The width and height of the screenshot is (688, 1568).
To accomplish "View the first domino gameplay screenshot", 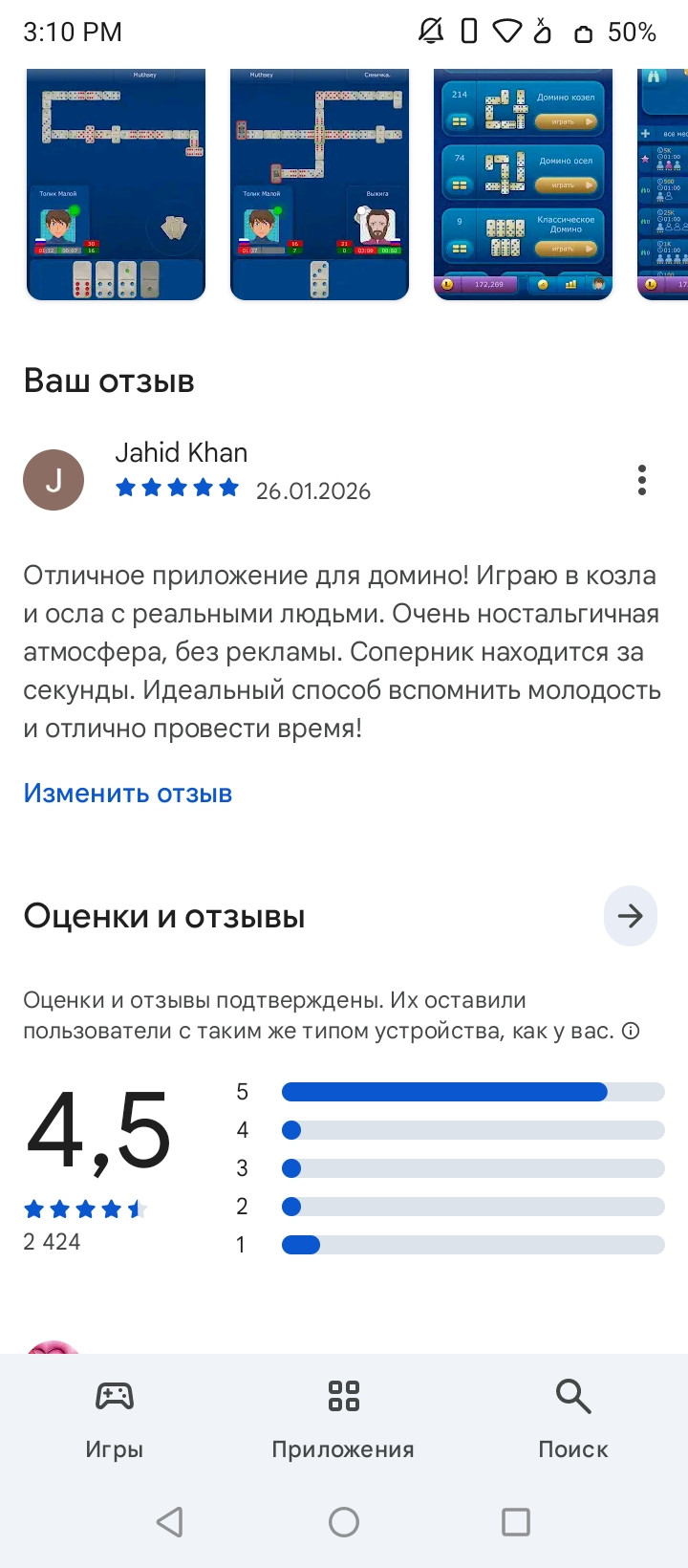I will click(x=116, y=185).
